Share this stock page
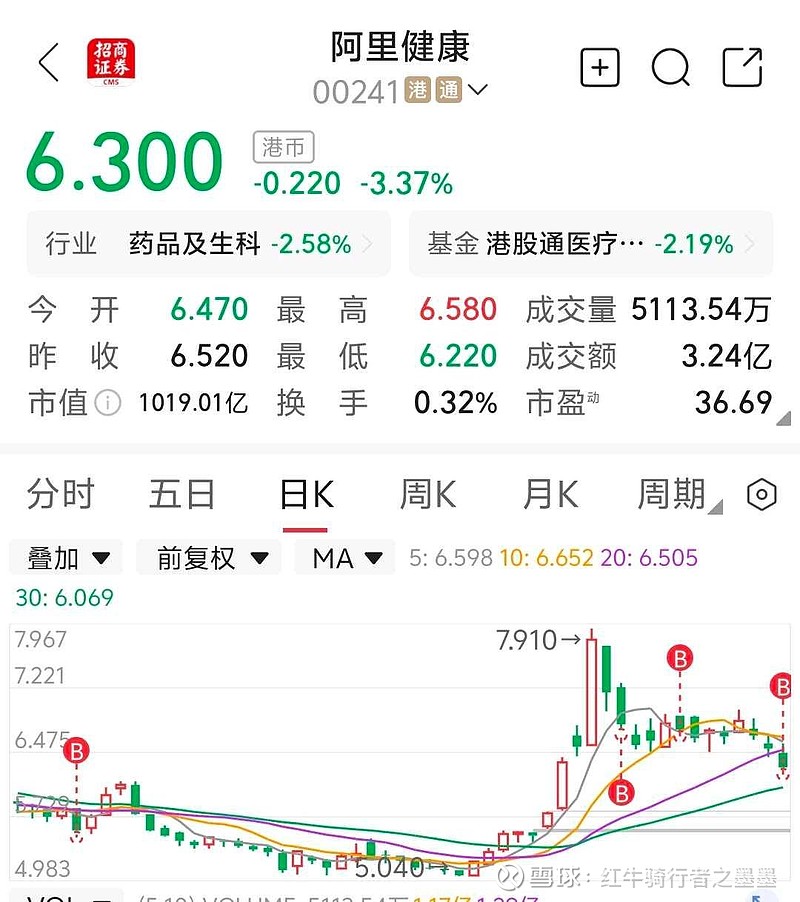Viewport: 800px width, 902px height. [x=742, y=67]
